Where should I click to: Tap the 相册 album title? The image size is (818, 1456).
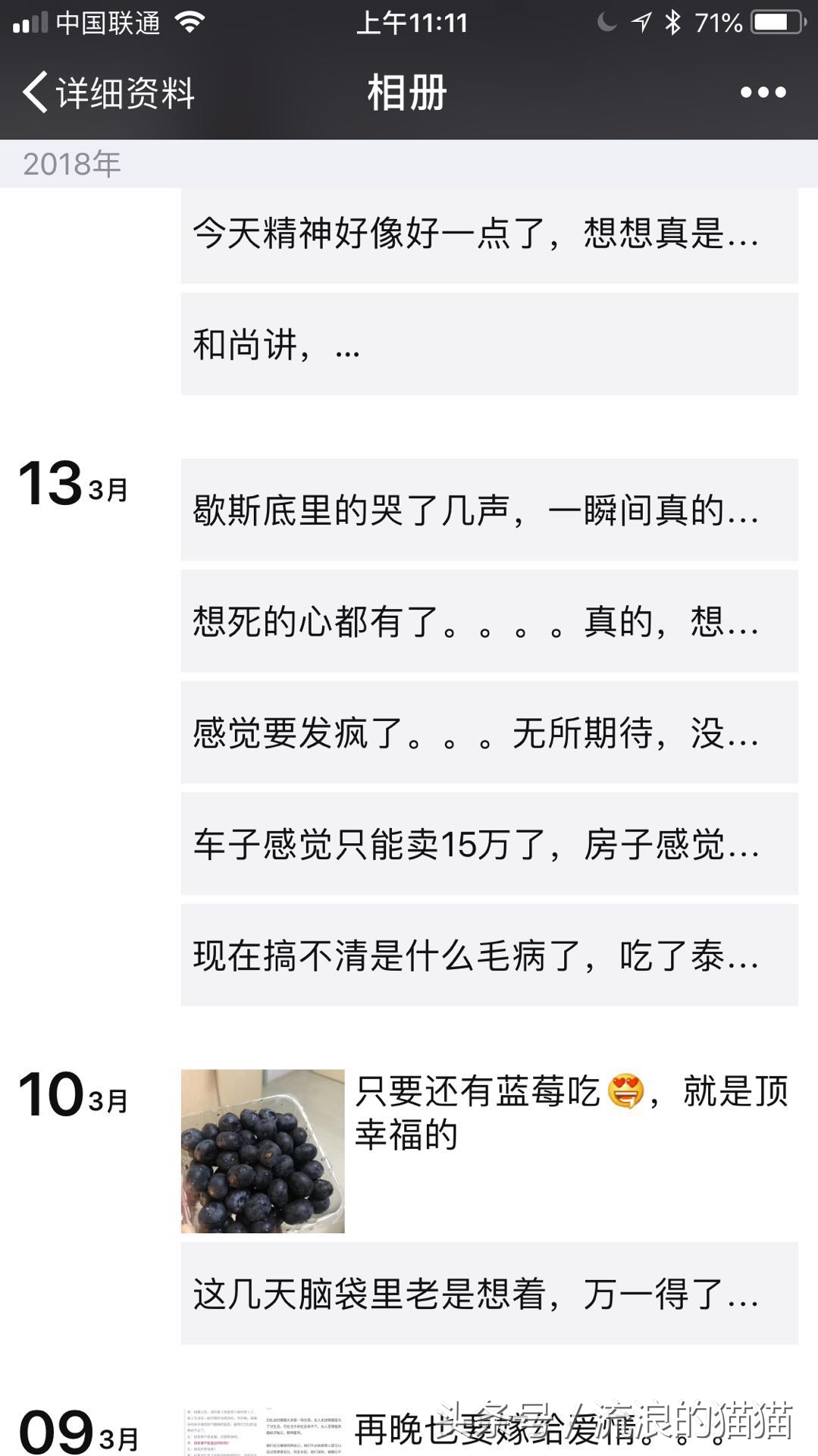point(404,91)
